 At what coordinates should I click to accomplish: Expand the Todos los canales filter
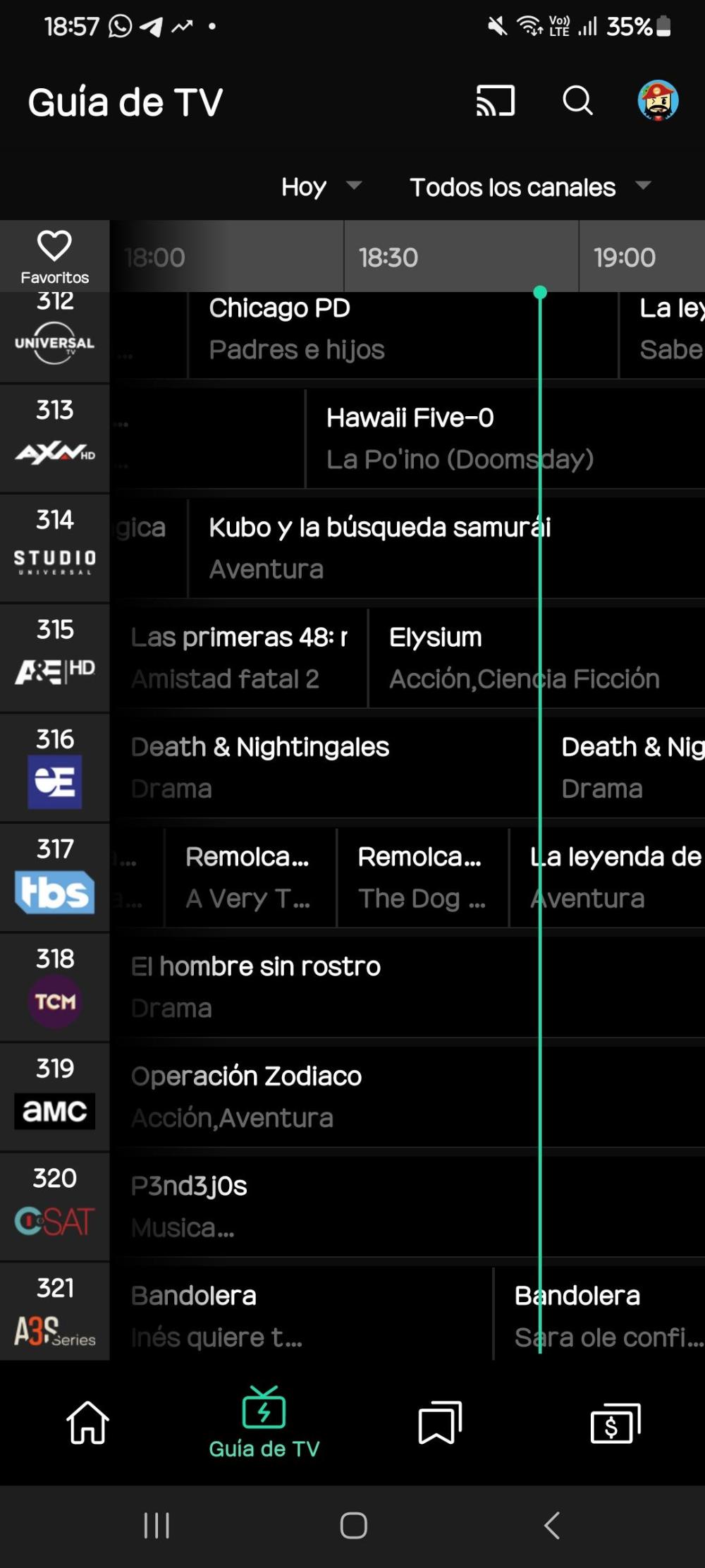coord(529,187)
